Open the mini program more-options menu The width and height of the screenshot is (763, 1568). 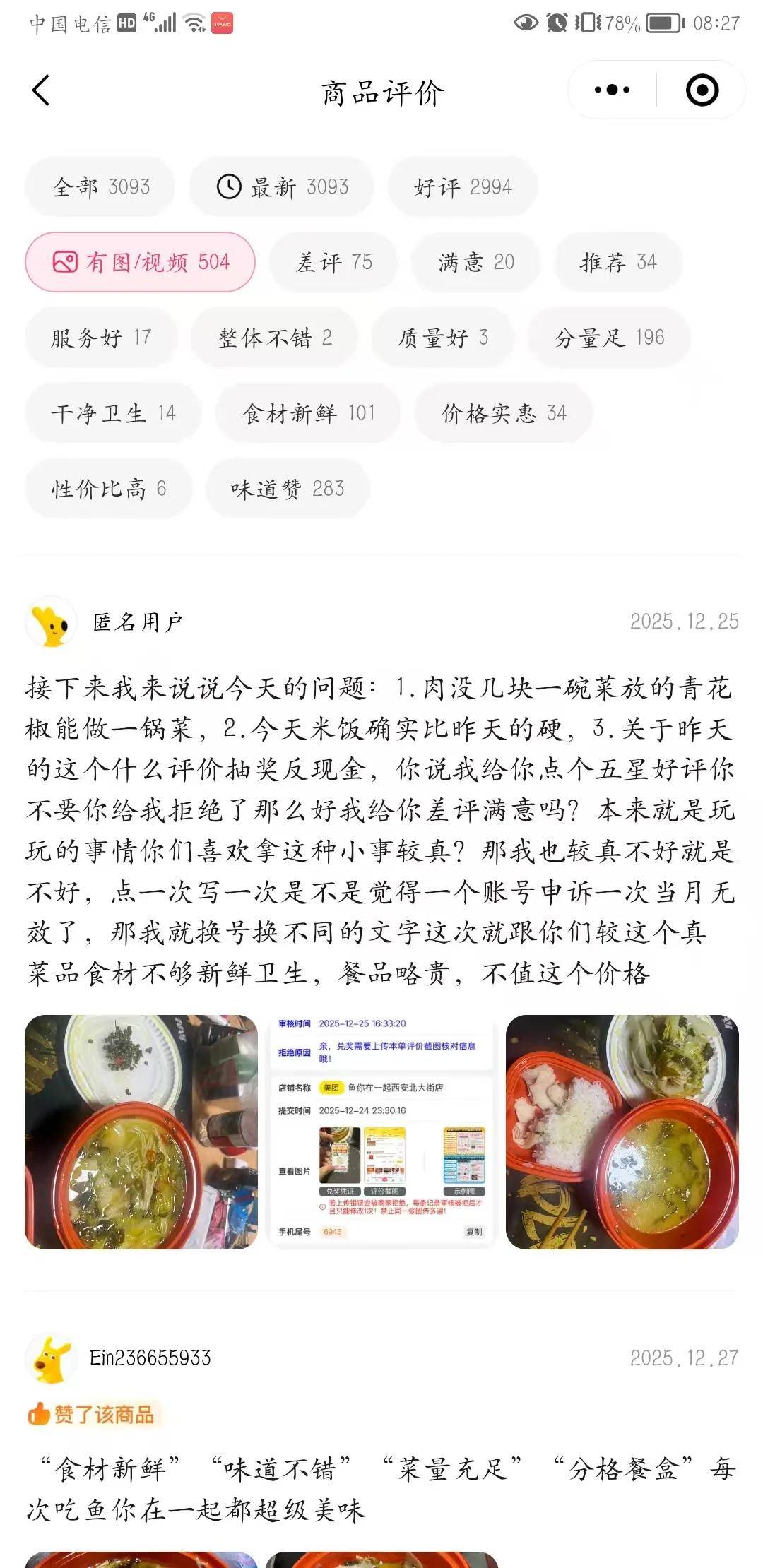[612, 90]
